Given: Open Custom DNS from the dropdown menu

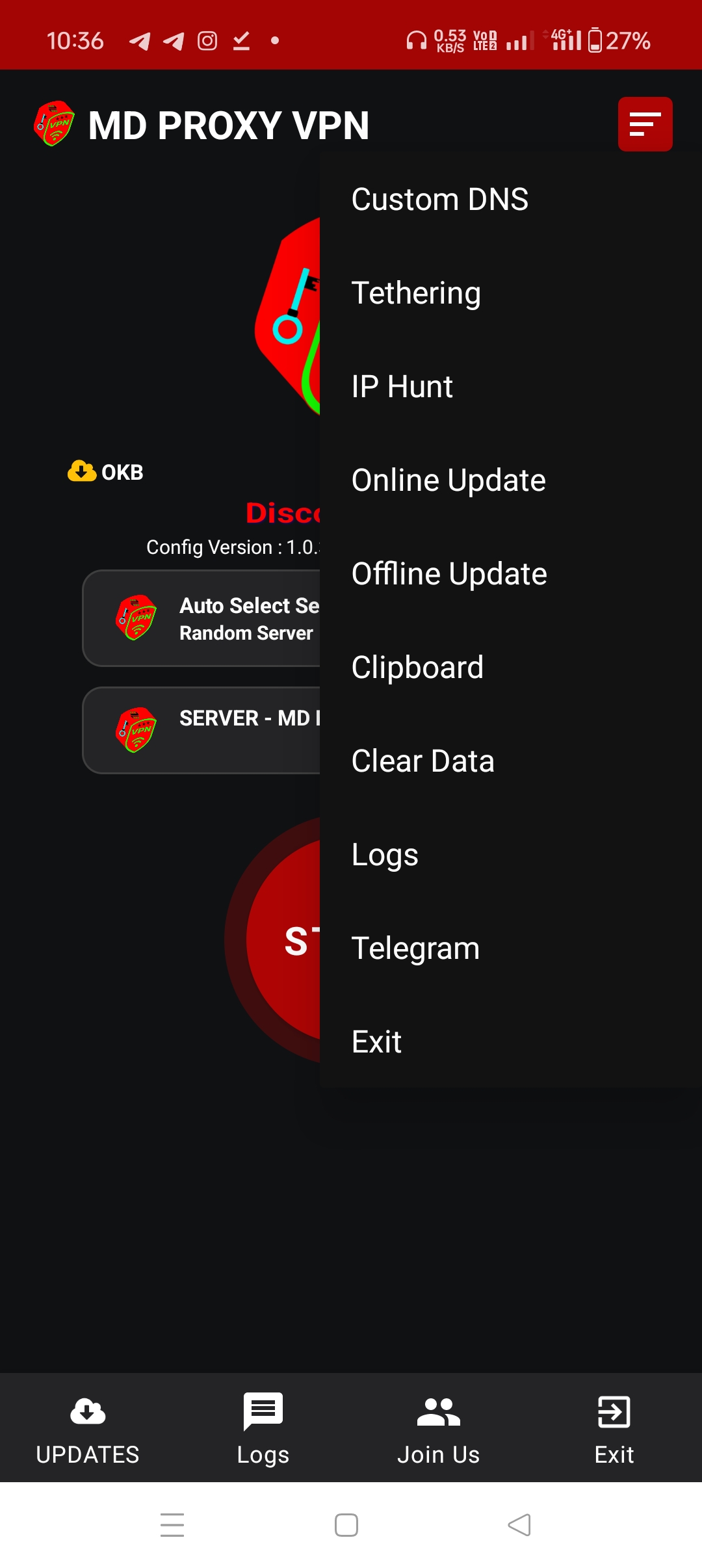Looking at the screenshot, I should 440,199.
